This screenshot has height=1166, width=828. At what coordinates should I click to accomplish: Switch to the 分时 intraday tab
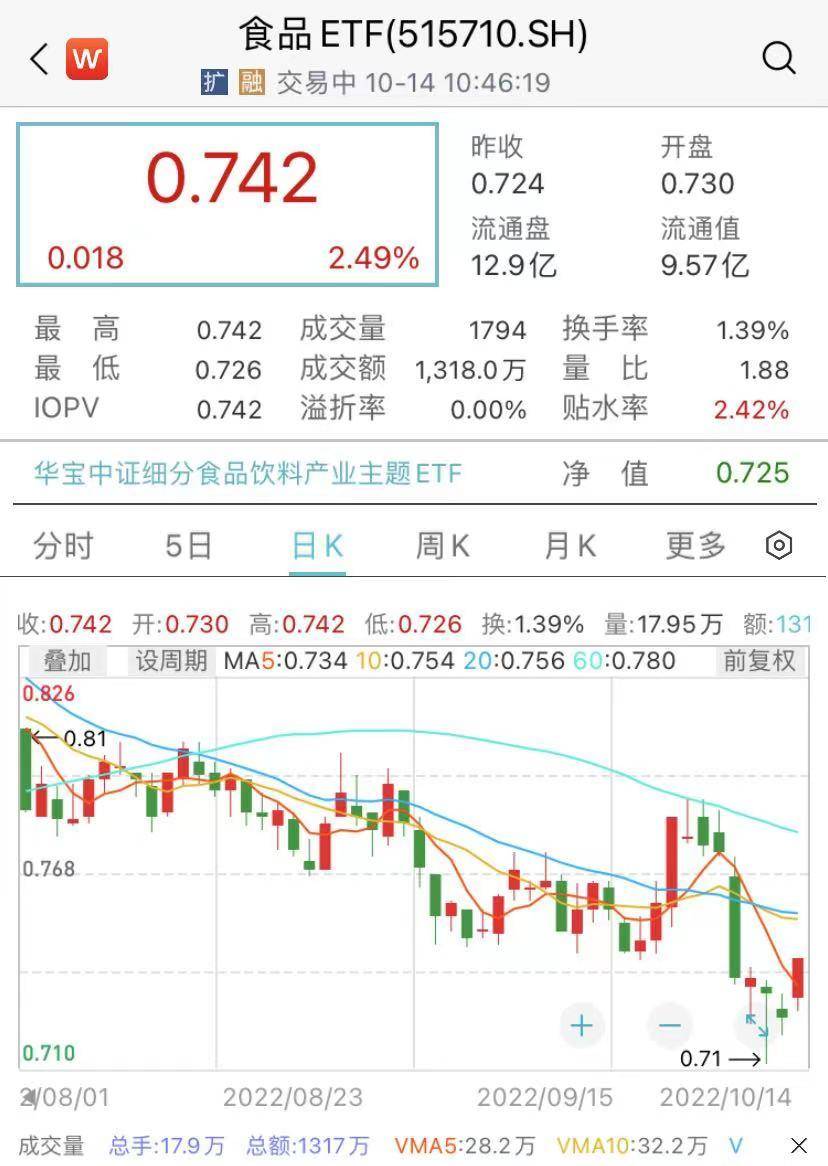pos(63,546)
